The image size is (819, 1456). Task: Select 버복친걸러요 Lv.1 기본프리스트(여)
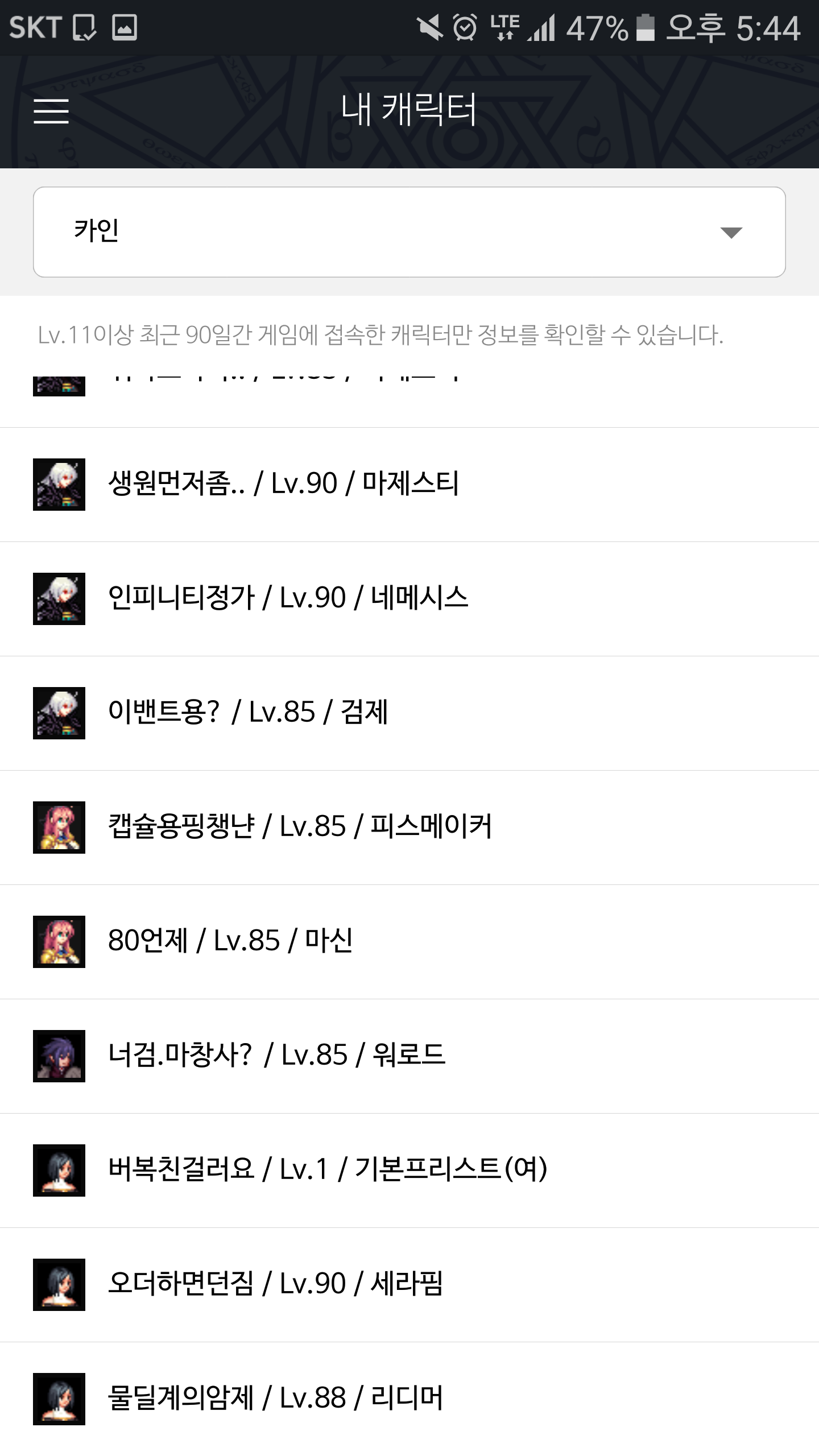tap(409, 1170)
